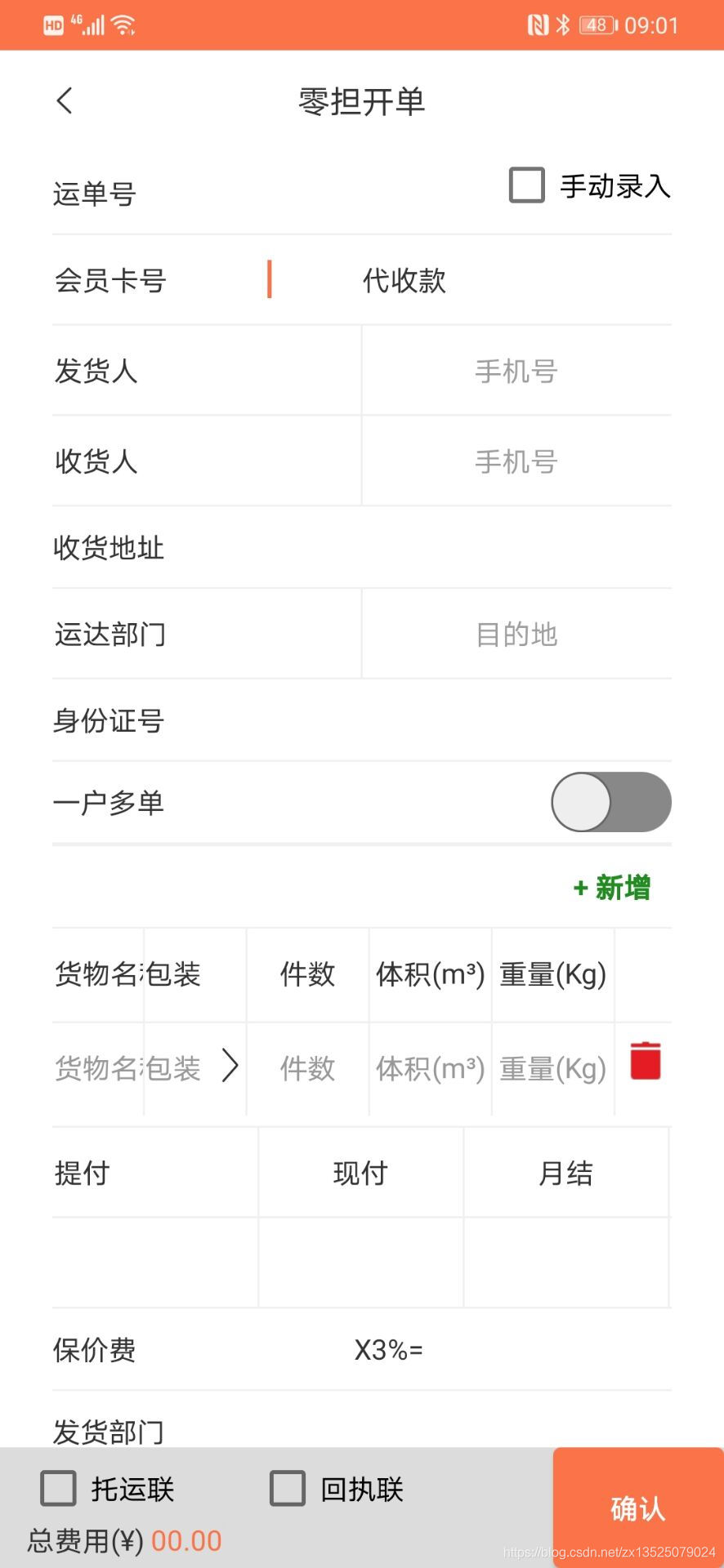Check the 手动录入 checkbox
724x1568 pixels.
tap(527, 185)
